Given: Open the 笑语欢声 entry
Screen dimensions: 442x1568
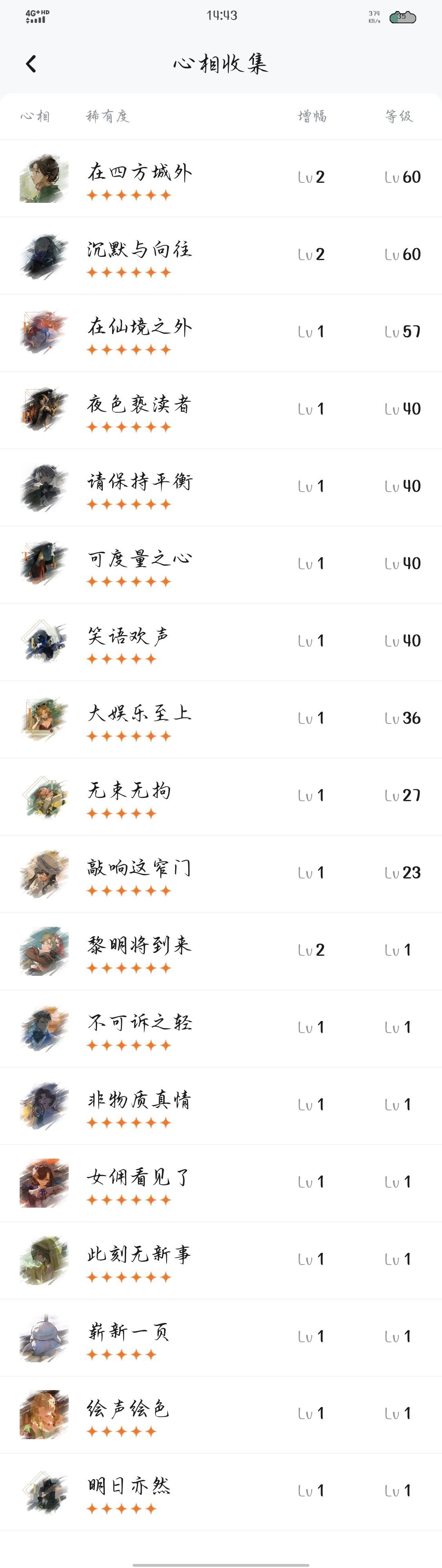Looking at the screenshot, I should tap(221, 642).
